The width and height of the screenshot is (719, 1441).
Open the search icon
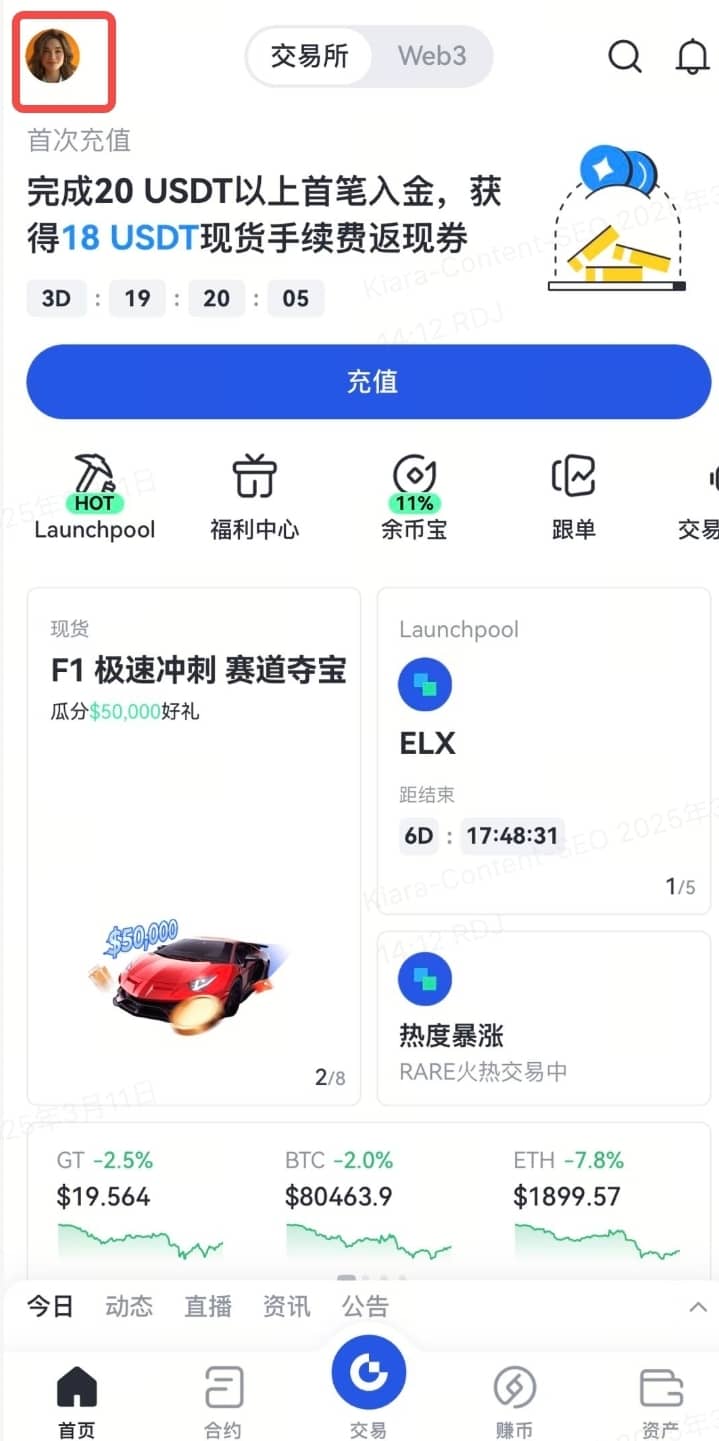(x=625, y=56)
